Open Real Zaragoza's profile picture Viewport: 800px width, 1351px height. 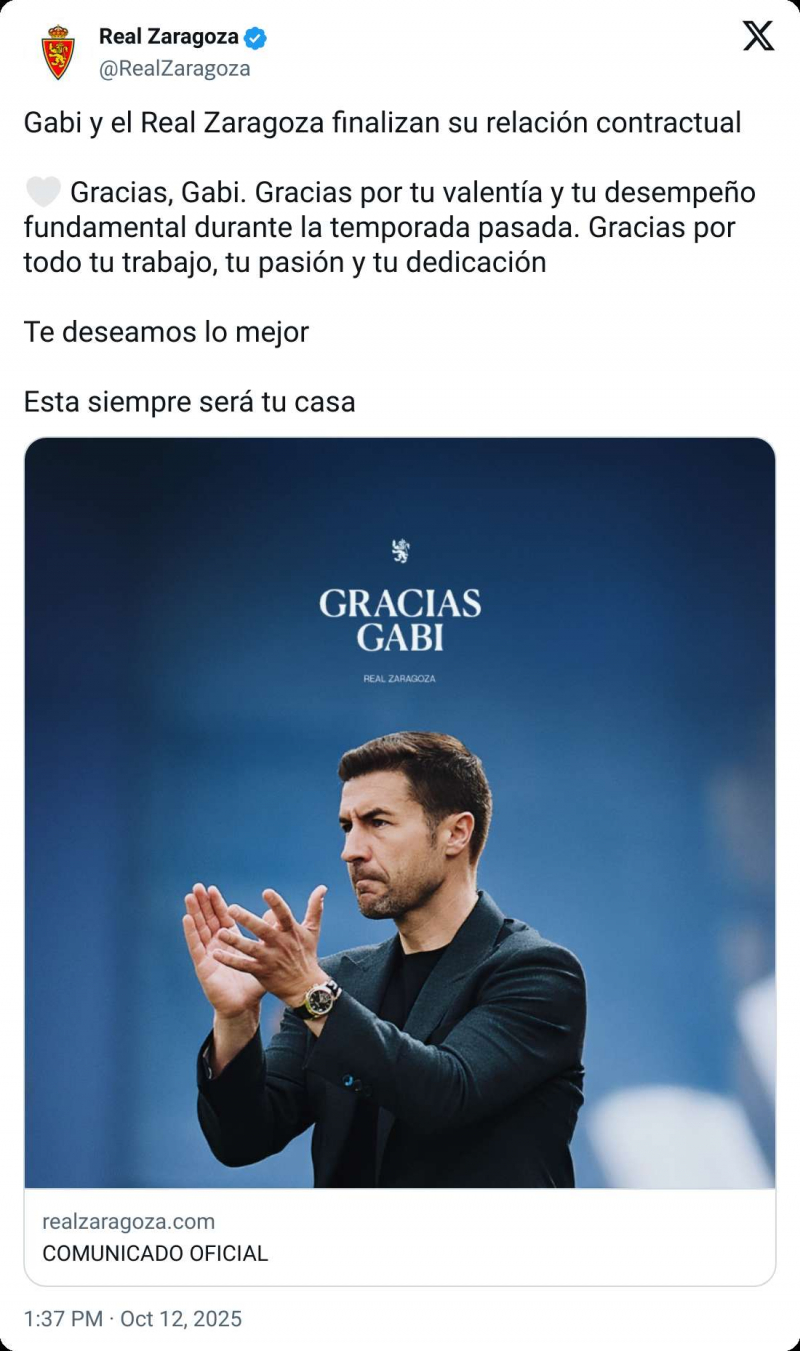point(58,53)
